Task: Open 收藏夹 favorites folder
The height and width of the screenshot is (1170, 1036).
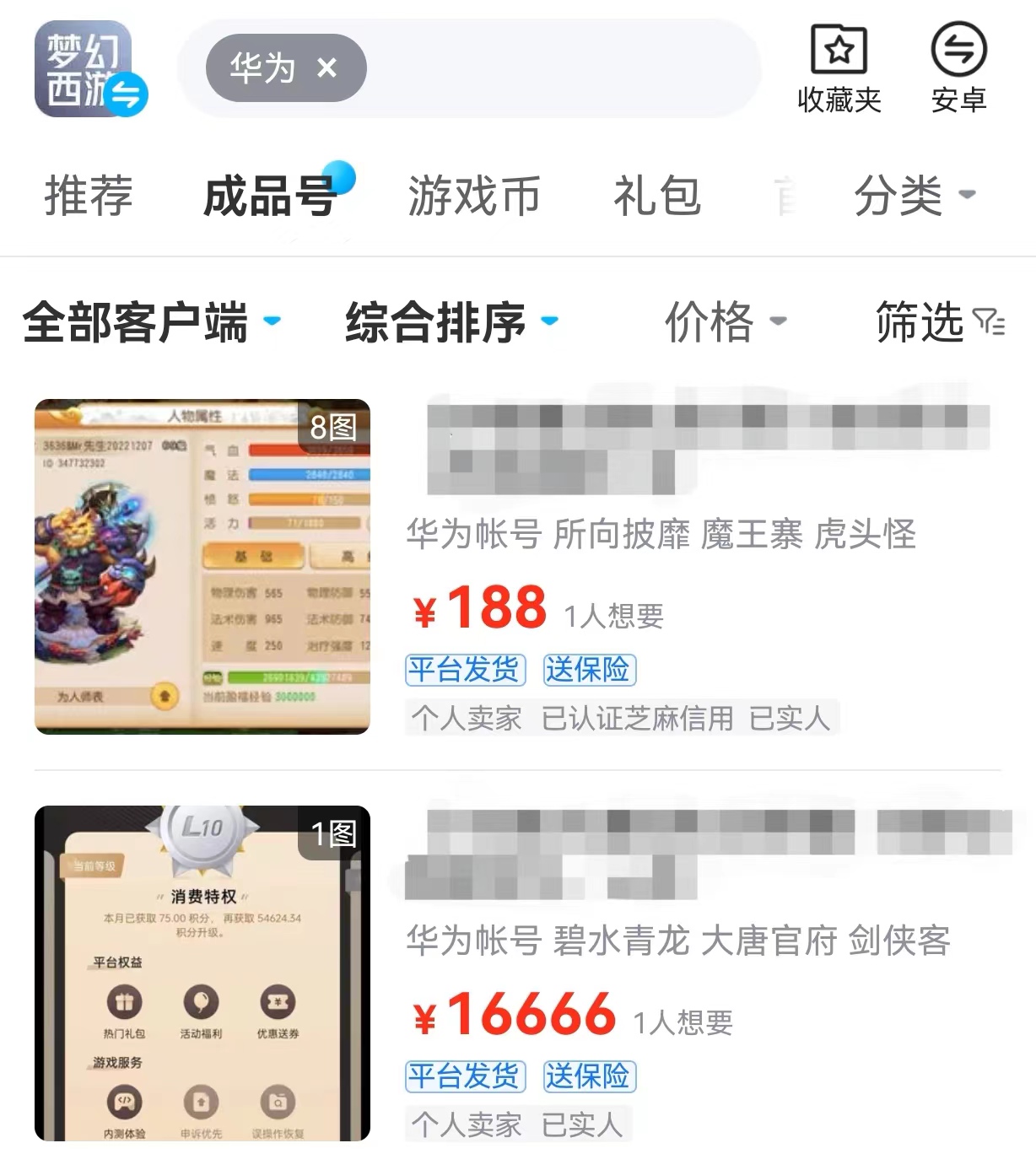Action: tap(839, 69)
